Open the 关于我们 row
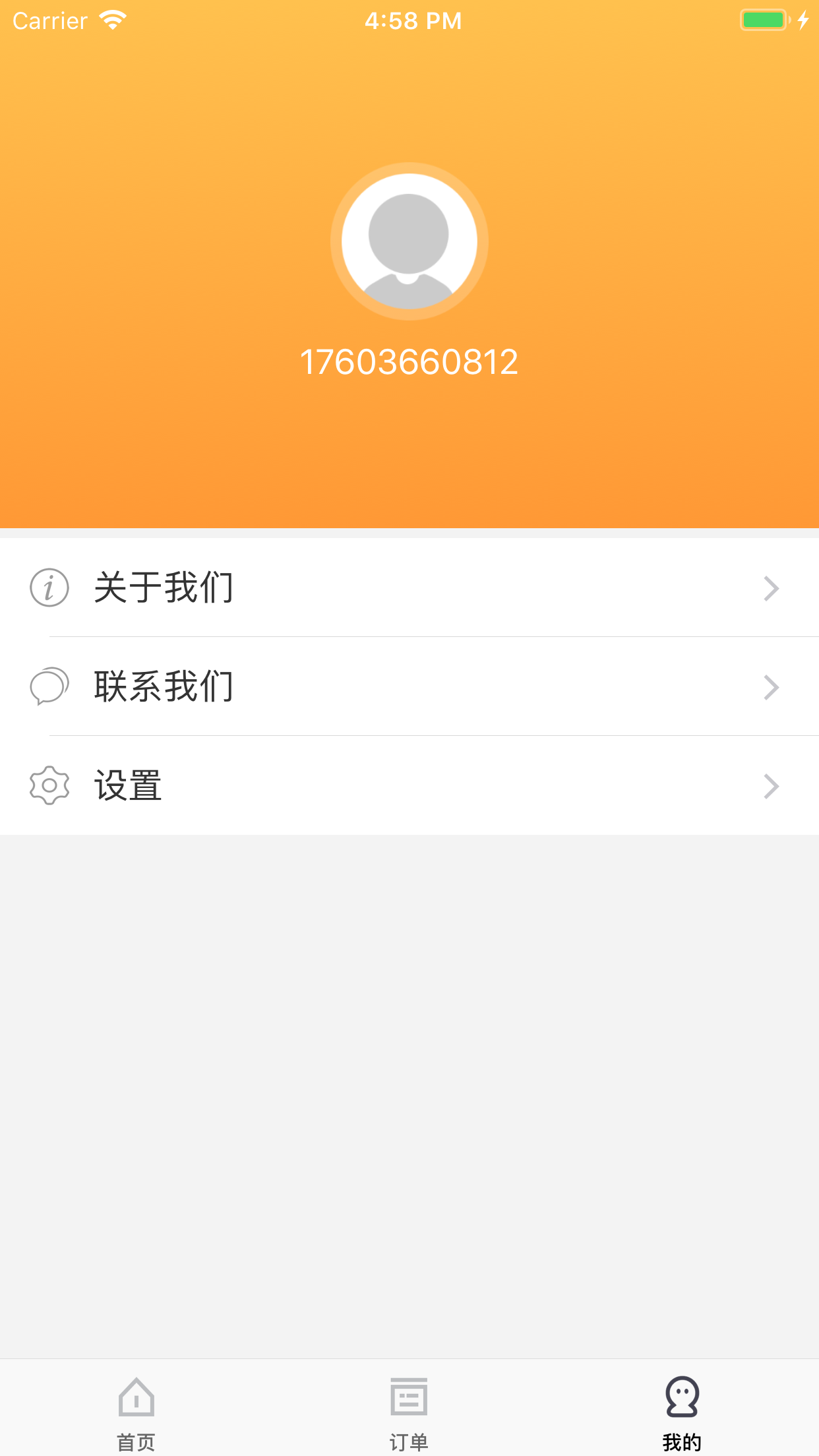This screenshot has width=819, height=1456. tap(409, 588)
